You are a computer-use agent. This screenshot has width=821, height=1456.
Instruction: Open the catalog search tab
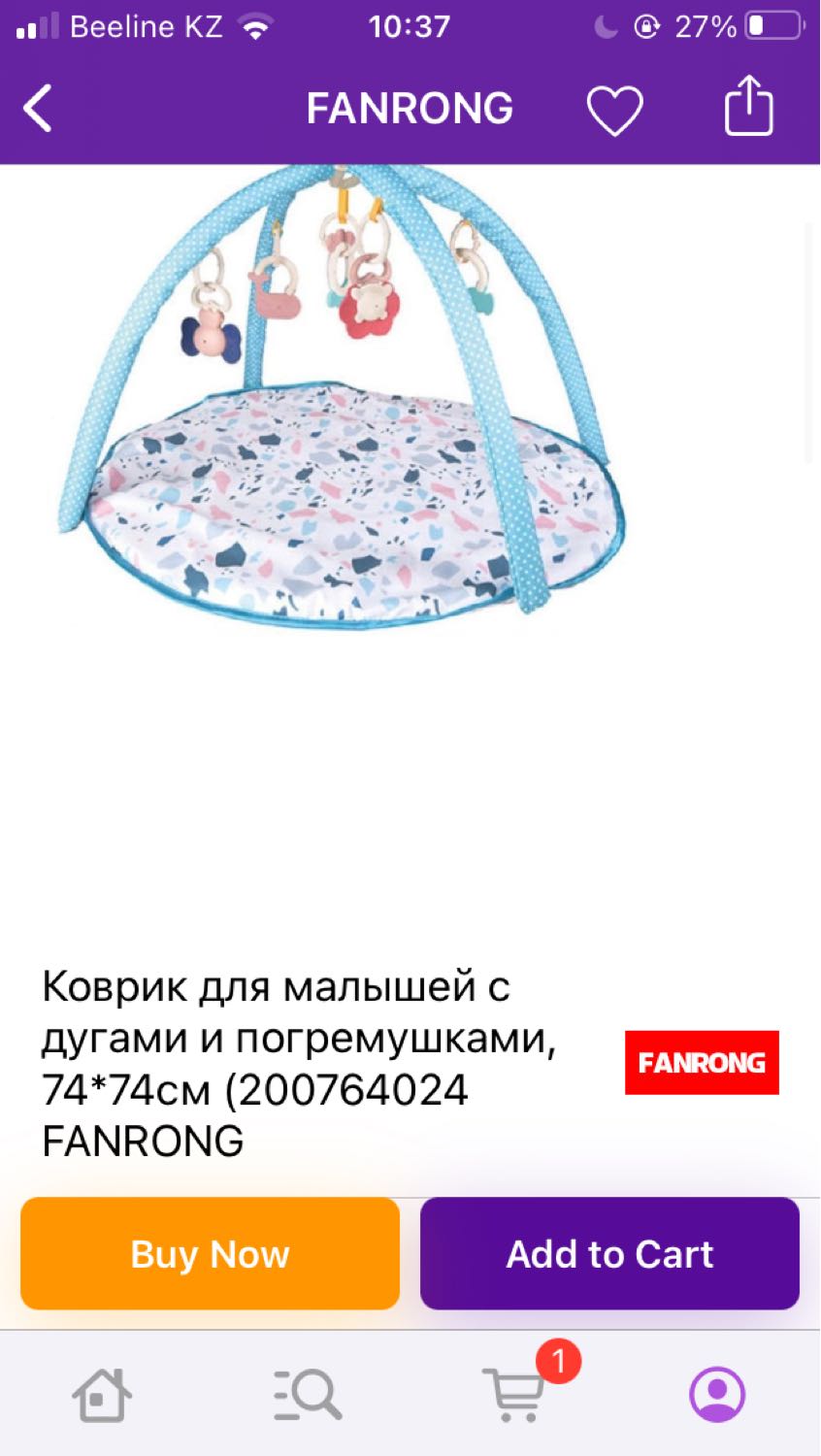click(307, 1395)
